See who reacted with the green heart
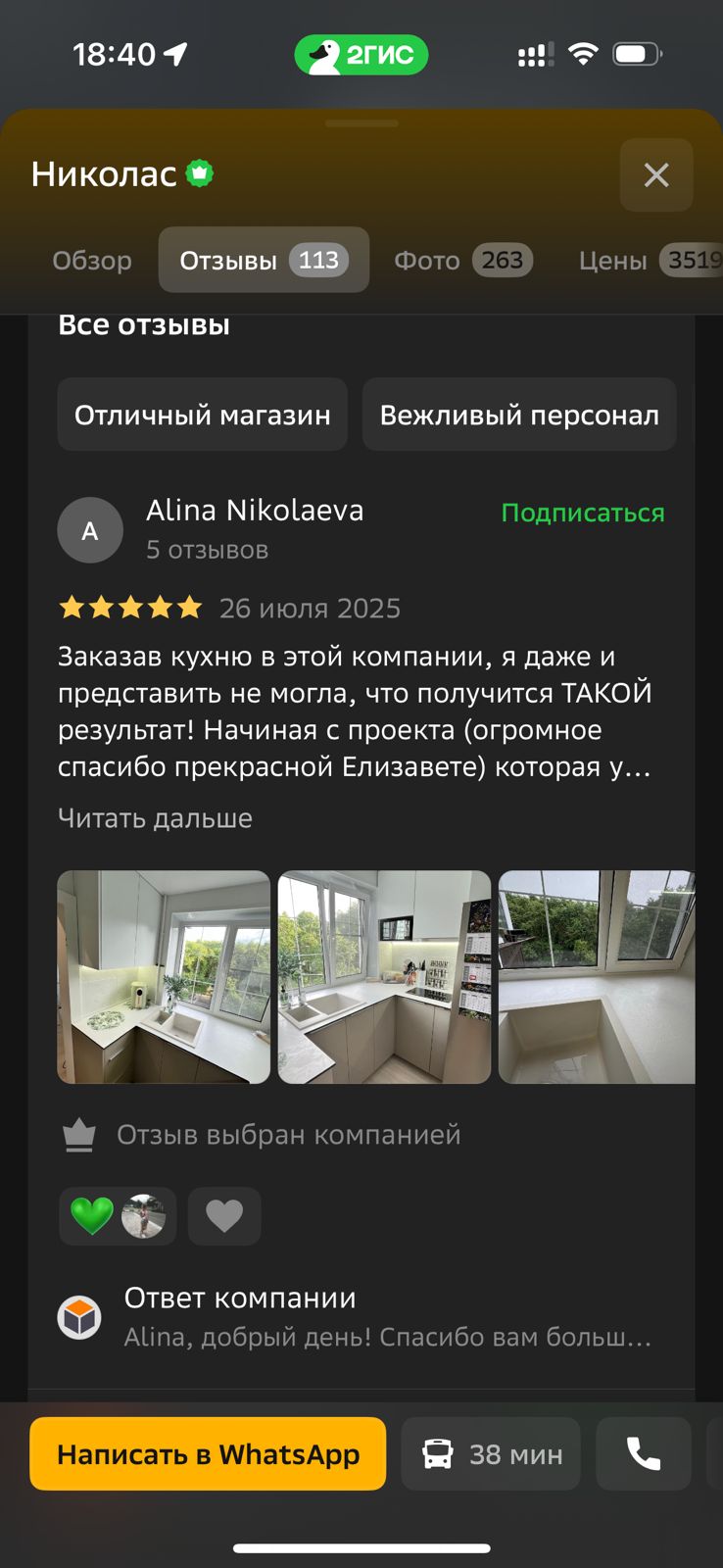 tap(118, 1216)
